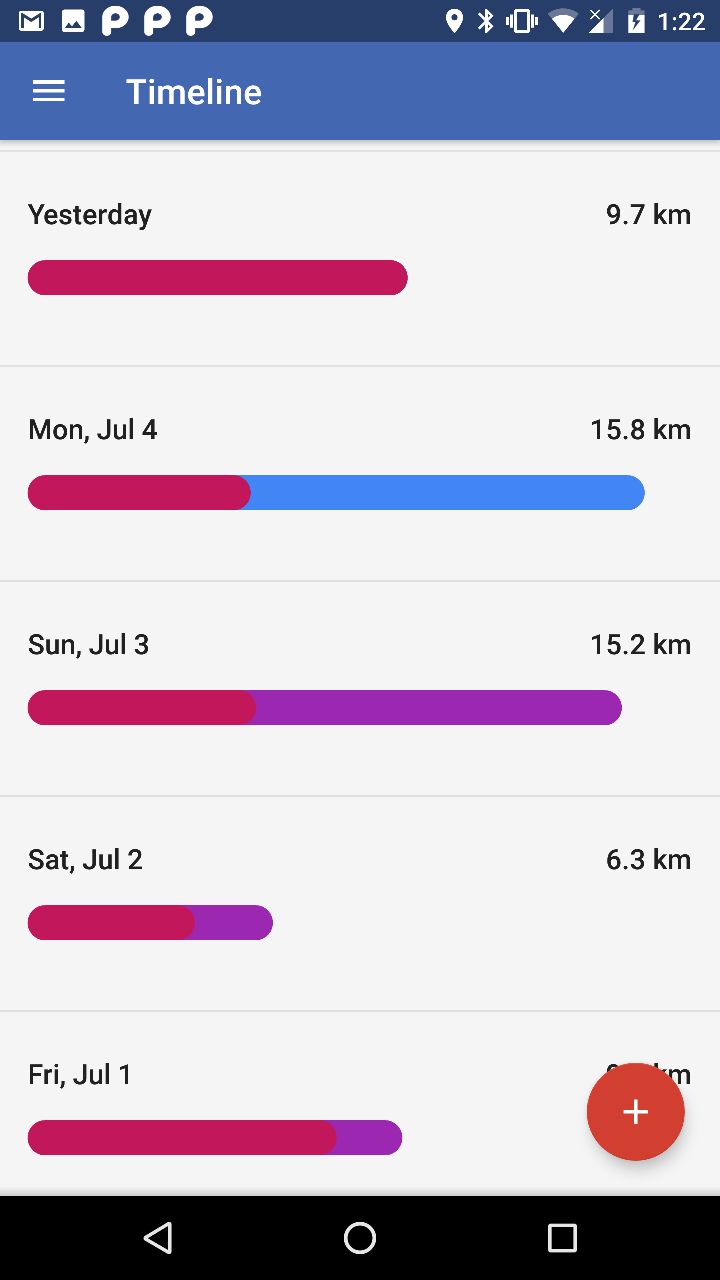The height and width of the screenshot is (1280, 720).
Task: Open the navigation drawer menu
Action: click(x=48, y=92)
